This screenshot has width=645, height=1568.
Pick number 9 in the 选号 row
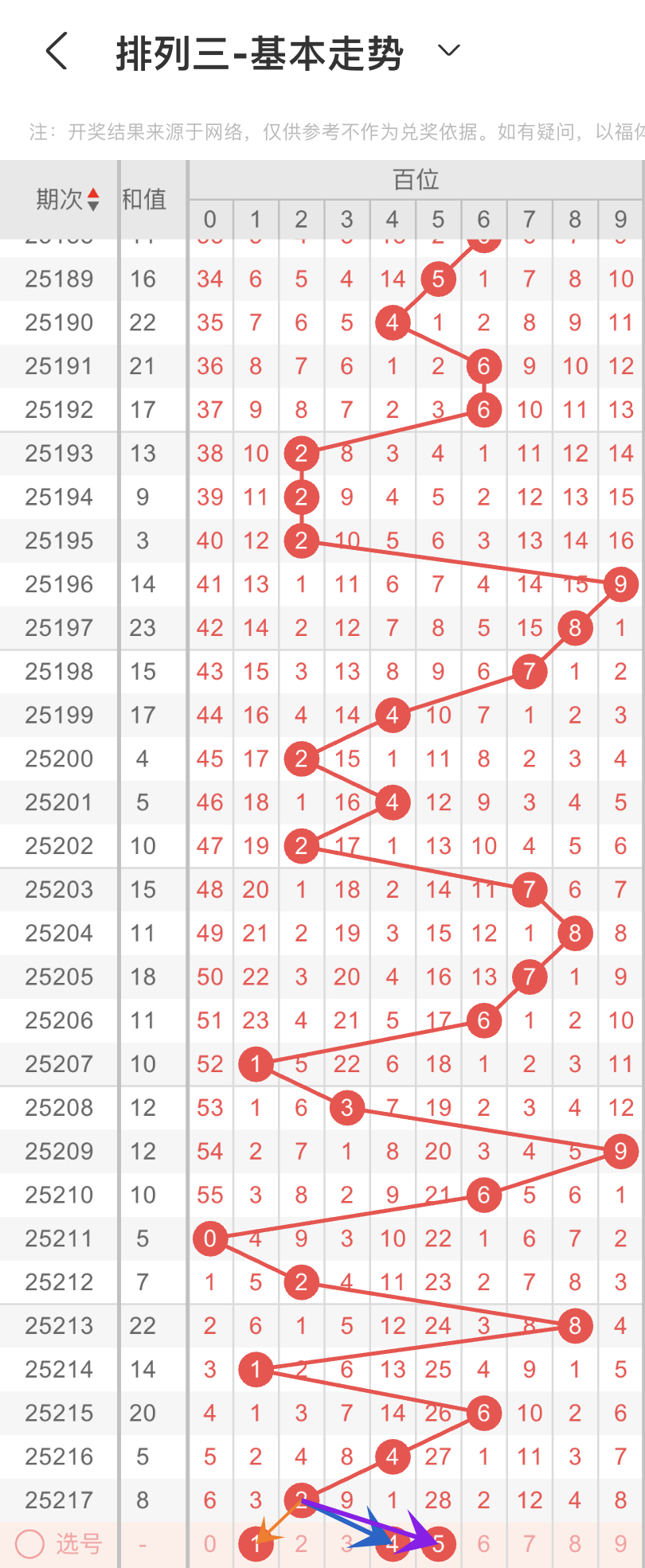[x=620, y=1544]
